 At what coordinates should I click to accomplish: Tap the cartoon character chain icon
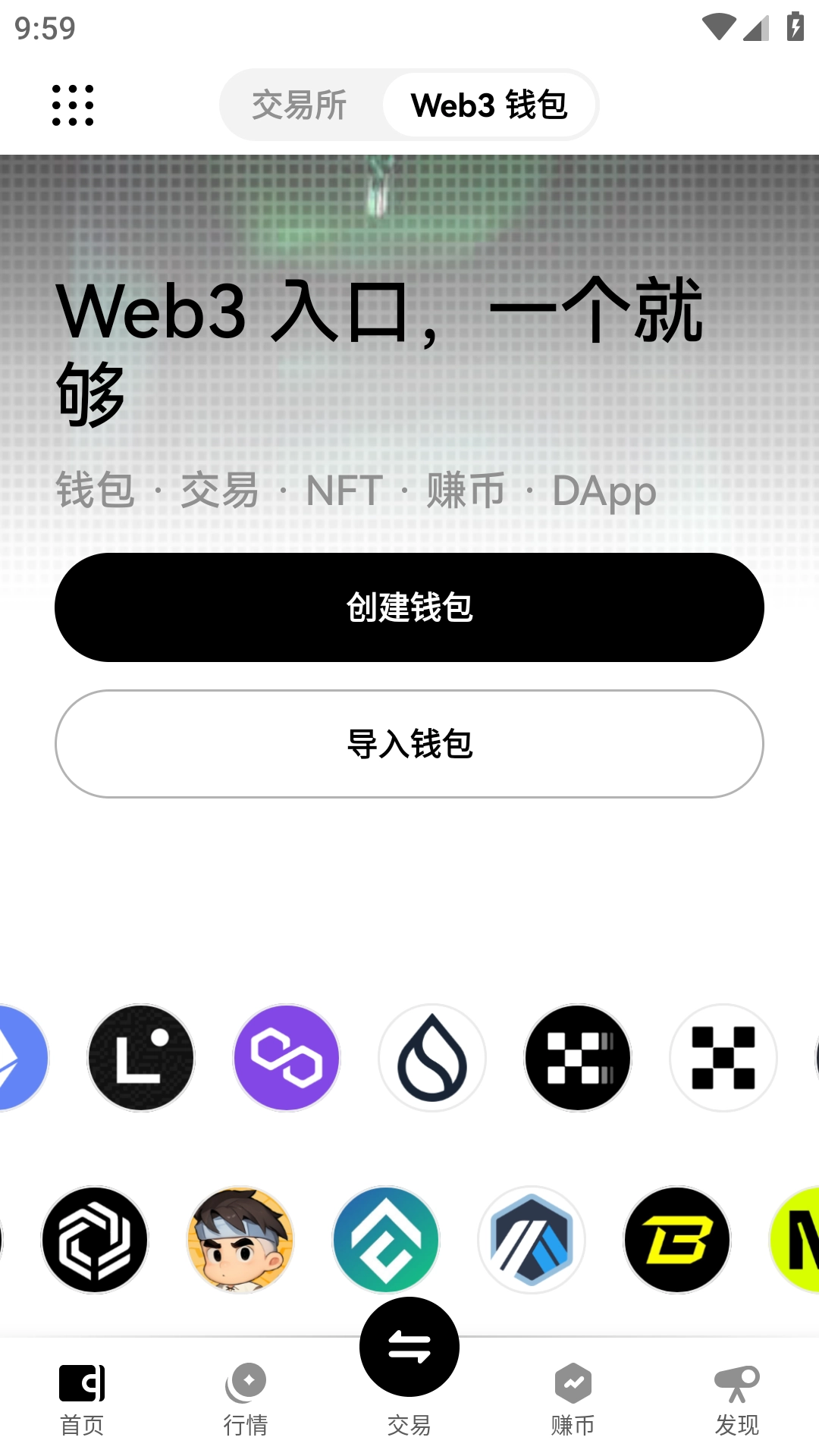240,1240
